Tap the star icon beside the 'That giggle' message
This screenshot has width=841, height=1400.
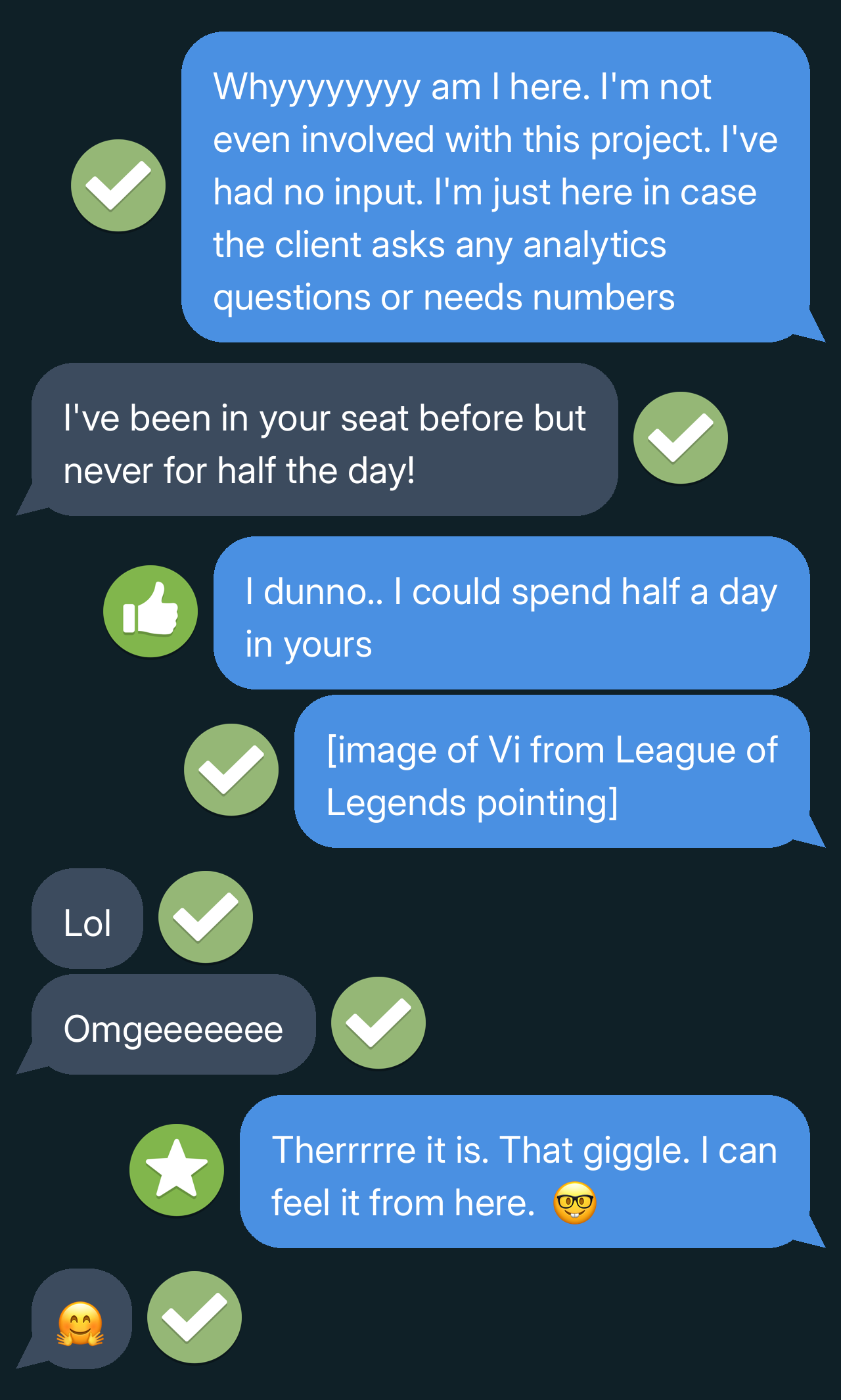(177, 1170)
